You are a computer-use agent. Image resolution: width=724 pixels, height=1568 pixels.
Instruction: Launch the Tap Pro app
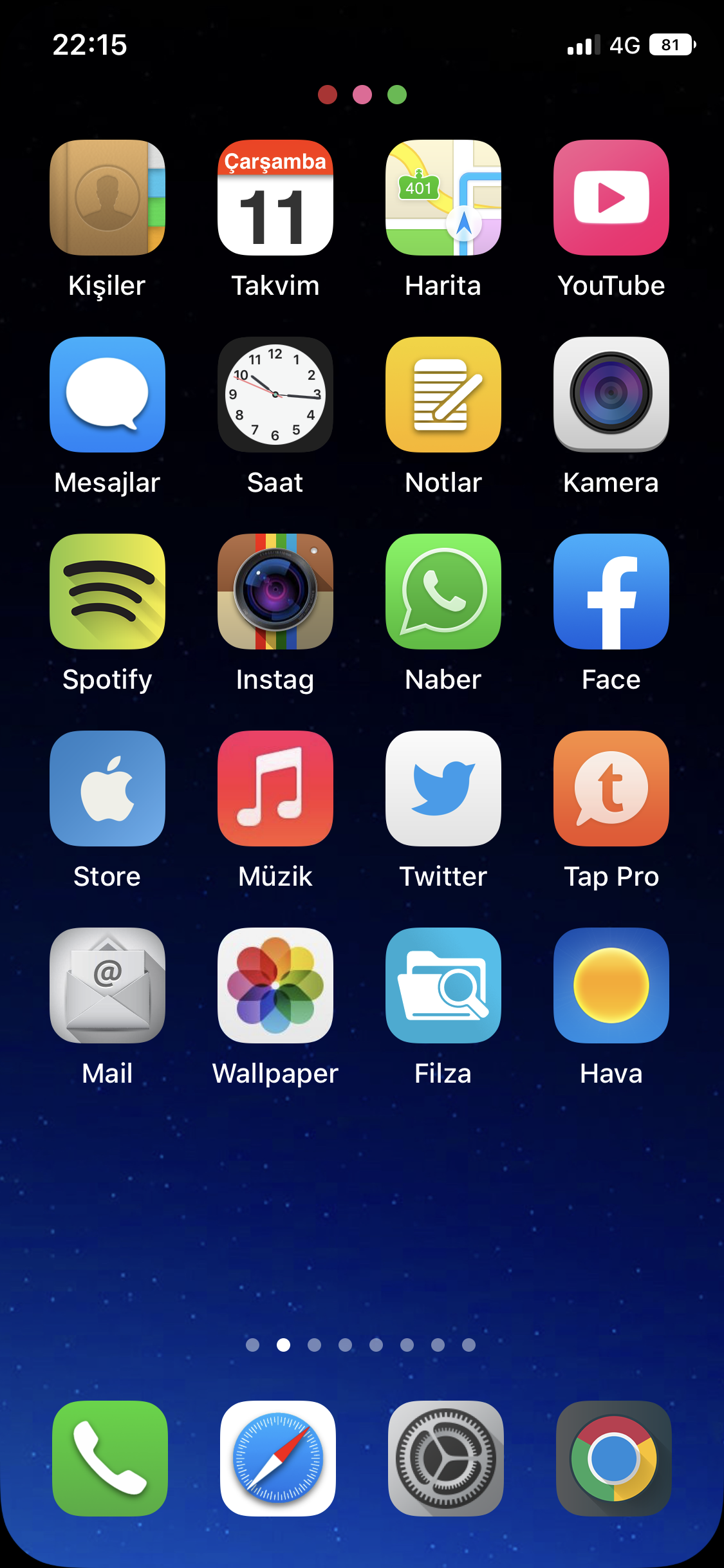click(611, 789)
